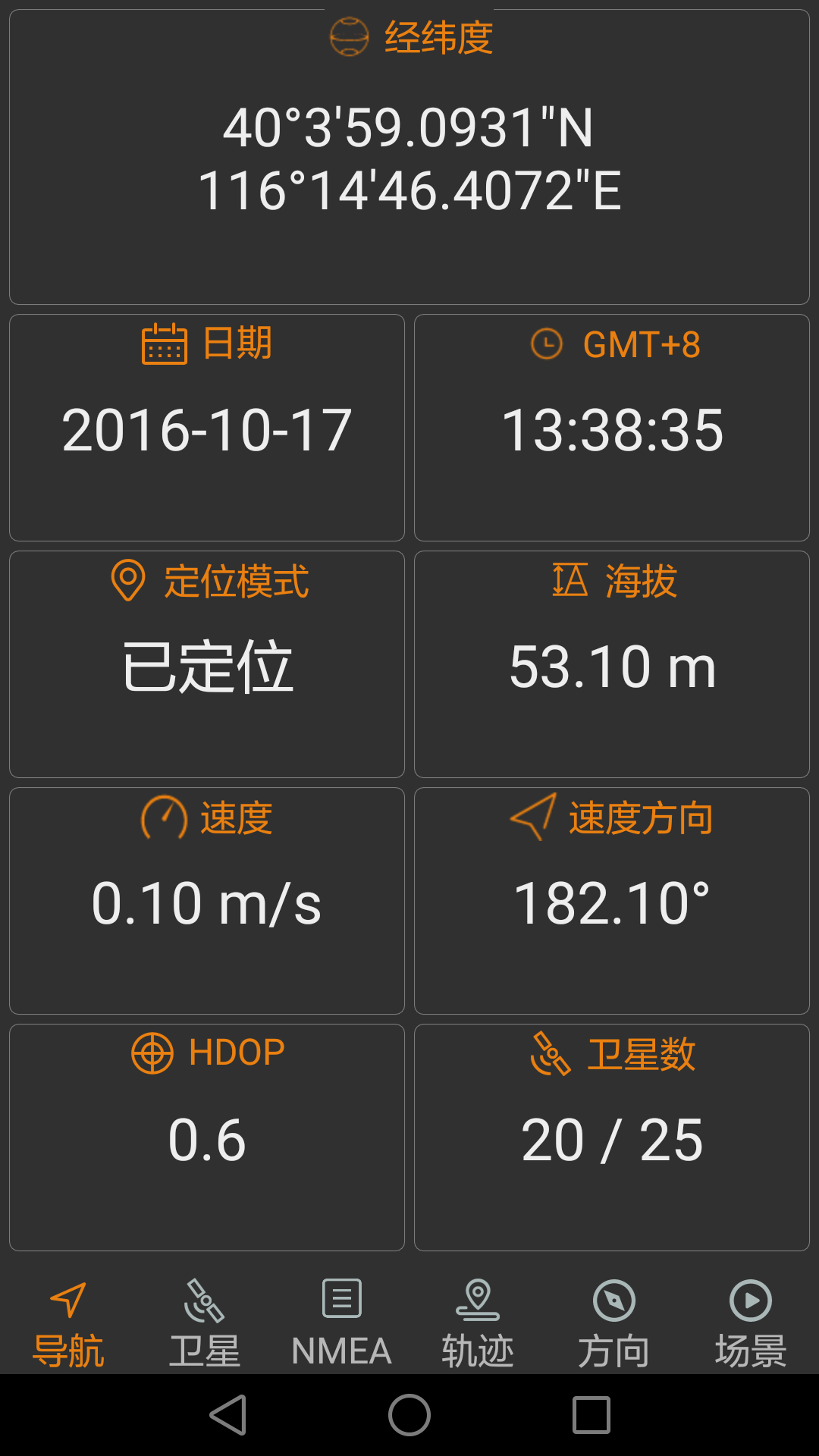Click the location pin icon for 定位模式
This screenshot has height=1456, width=819.
tap(127, 582)
